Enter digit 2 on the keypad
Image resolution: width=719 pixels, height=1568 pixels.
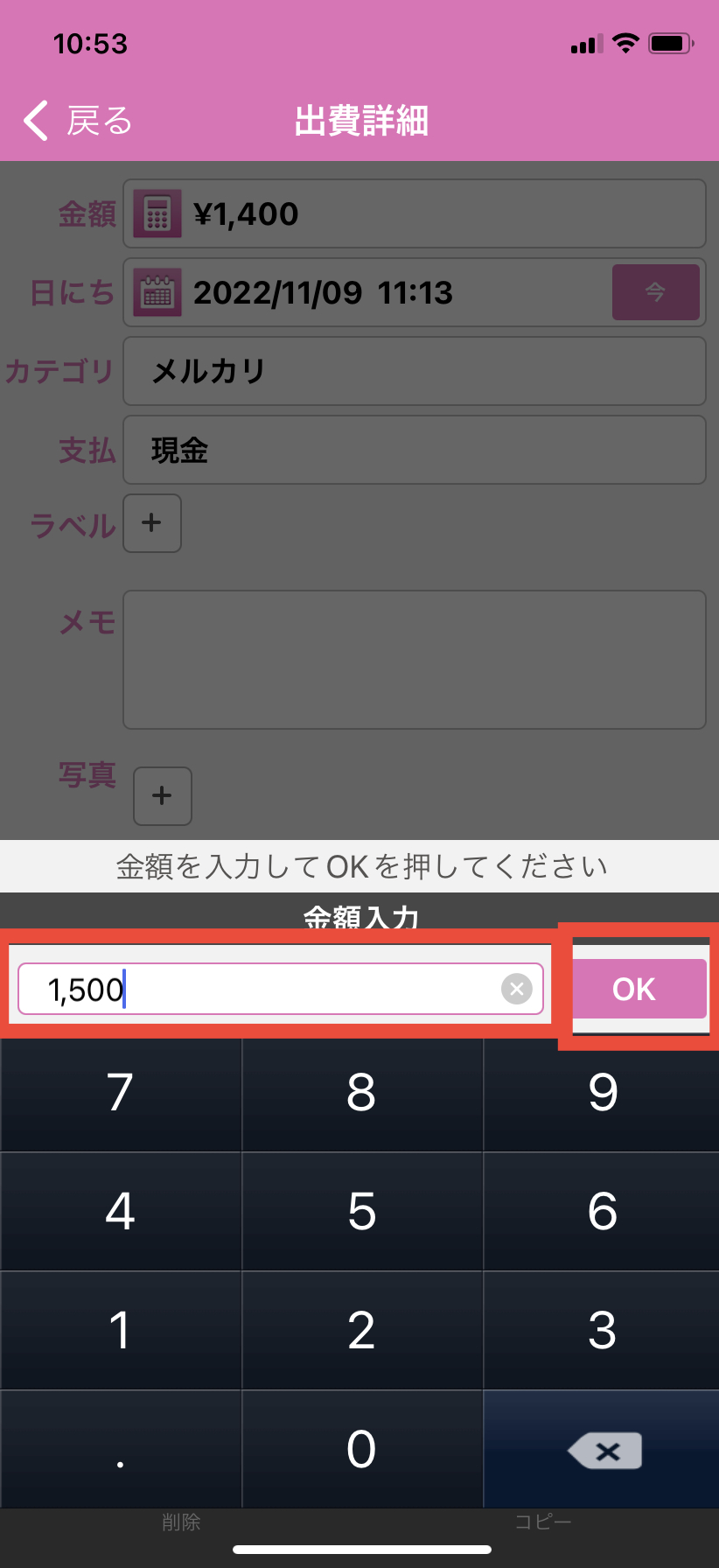[361, 1331]
